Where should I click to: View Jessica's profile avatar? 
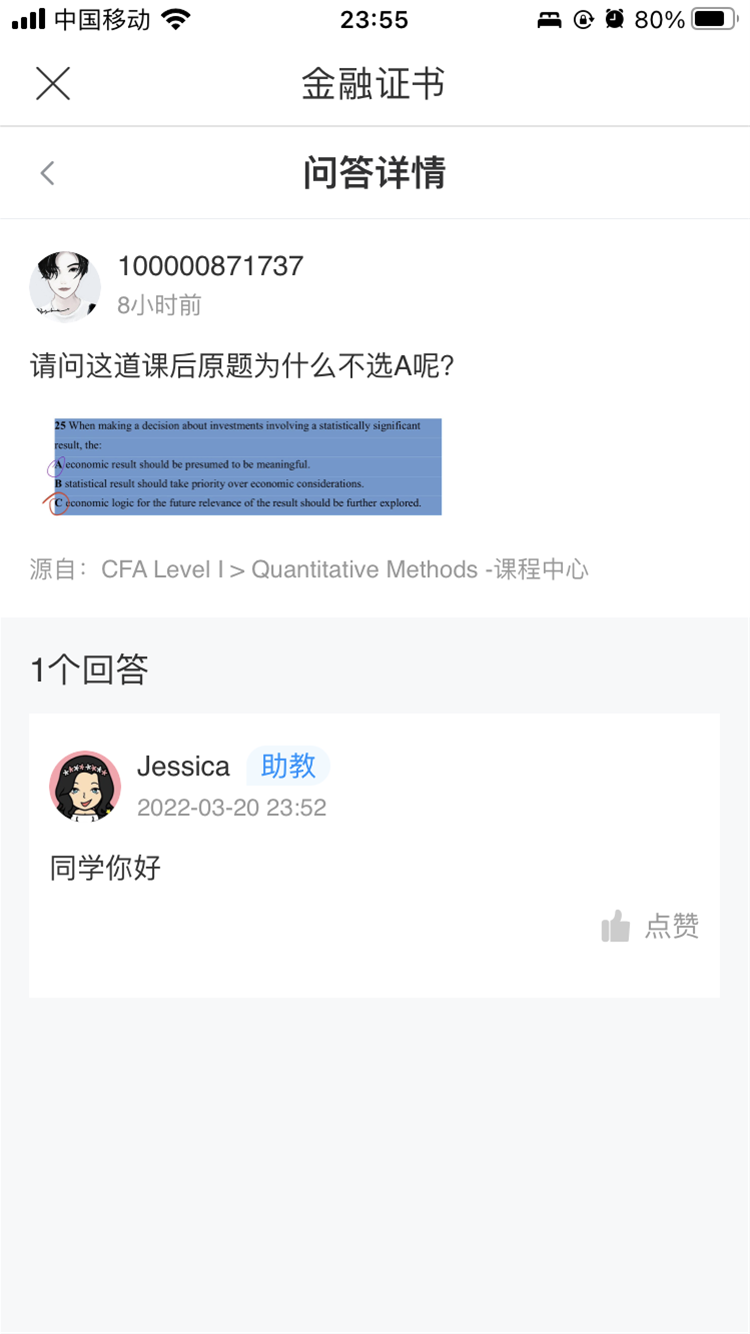click(x=85, y=786)
